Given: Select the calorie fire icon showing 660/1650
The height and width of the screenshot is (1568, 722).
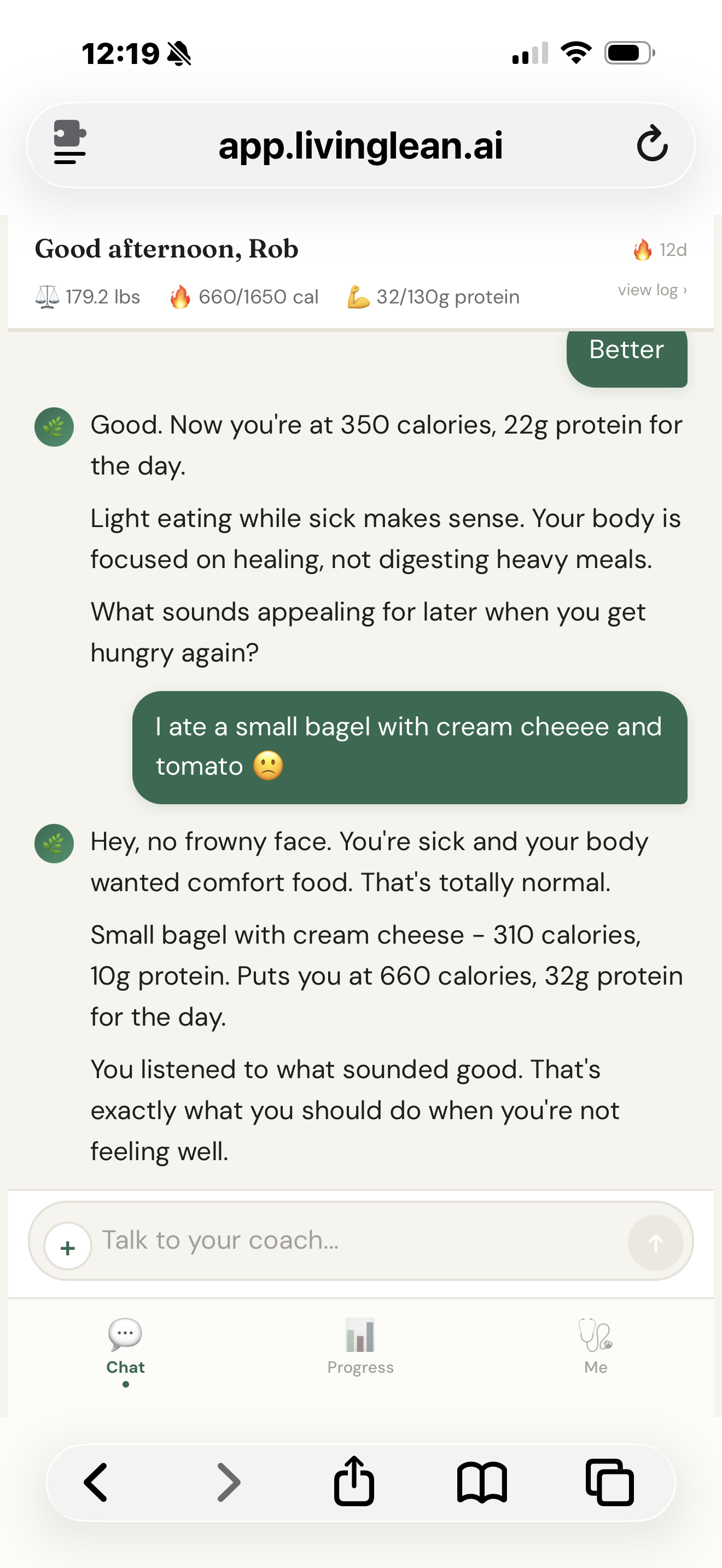Looking at the screenshot, I should point(181,296).
